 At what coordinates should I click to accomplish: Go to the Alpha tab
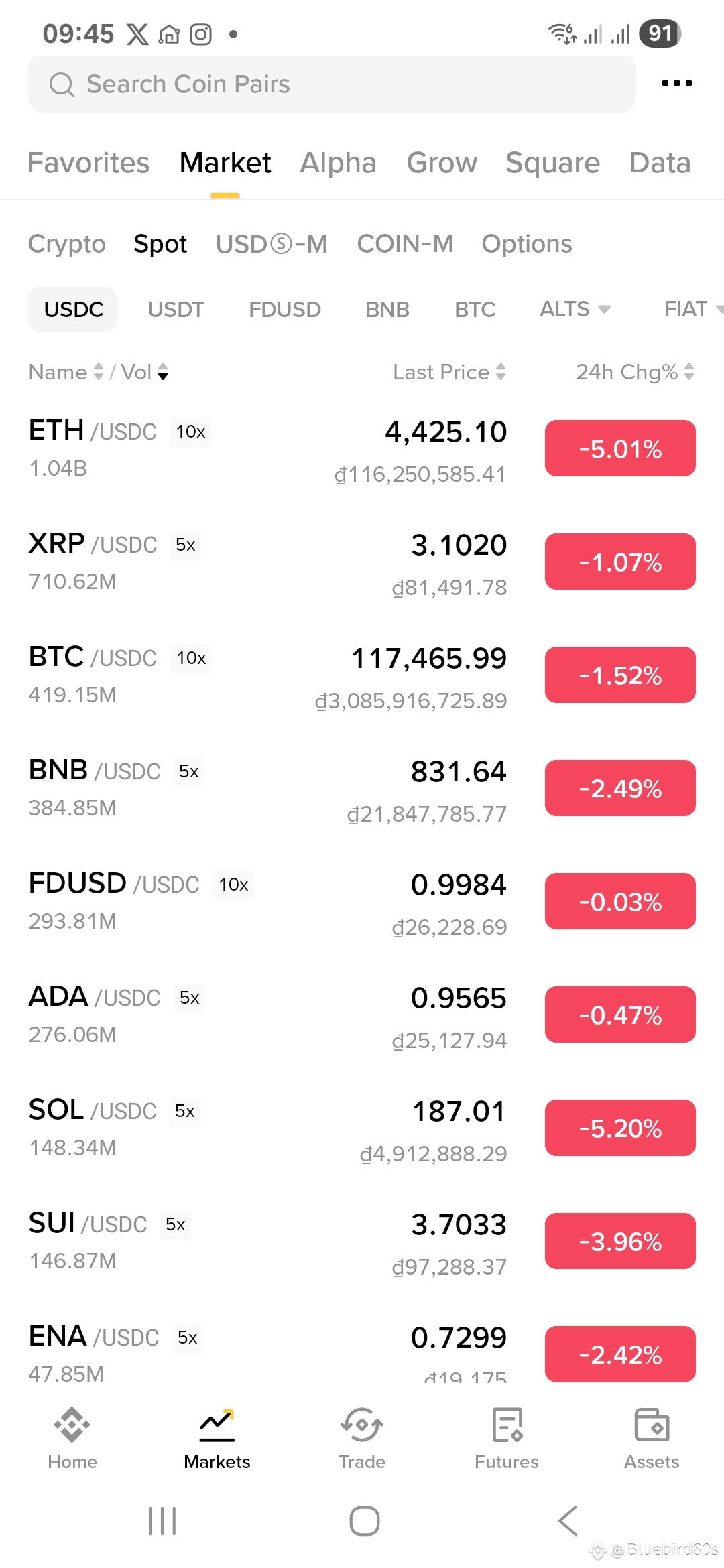click(338, 163)
